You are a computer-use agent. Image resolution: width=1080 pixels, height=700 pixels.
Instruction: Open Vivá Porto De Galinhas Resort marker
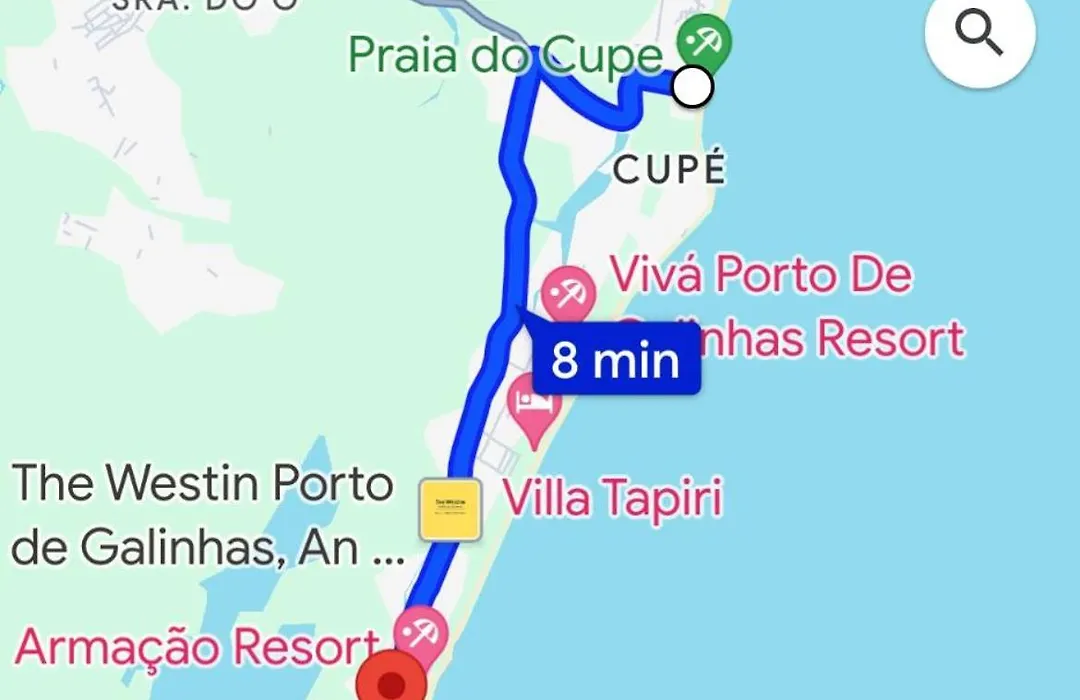(x=569, y=295)
